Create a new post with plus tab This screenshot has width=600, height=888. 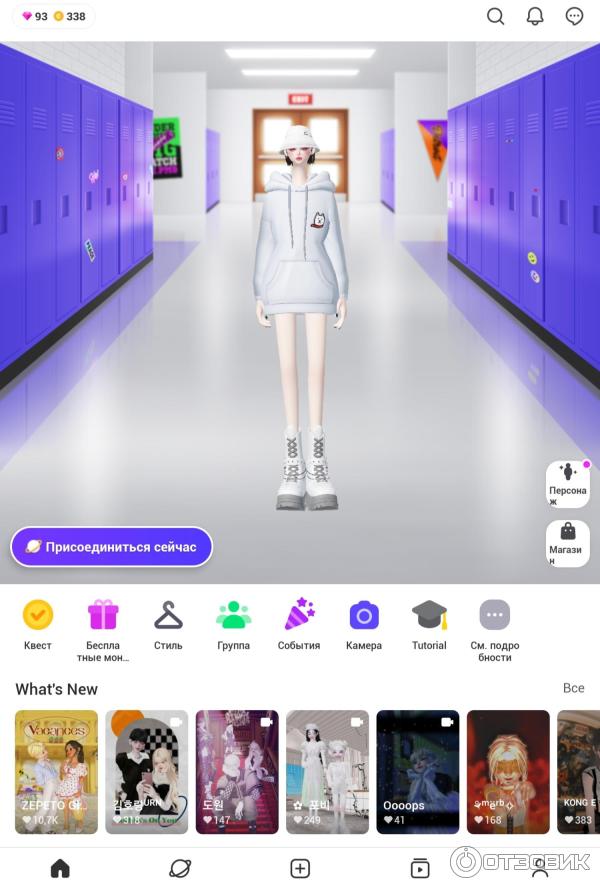(300, 868)
